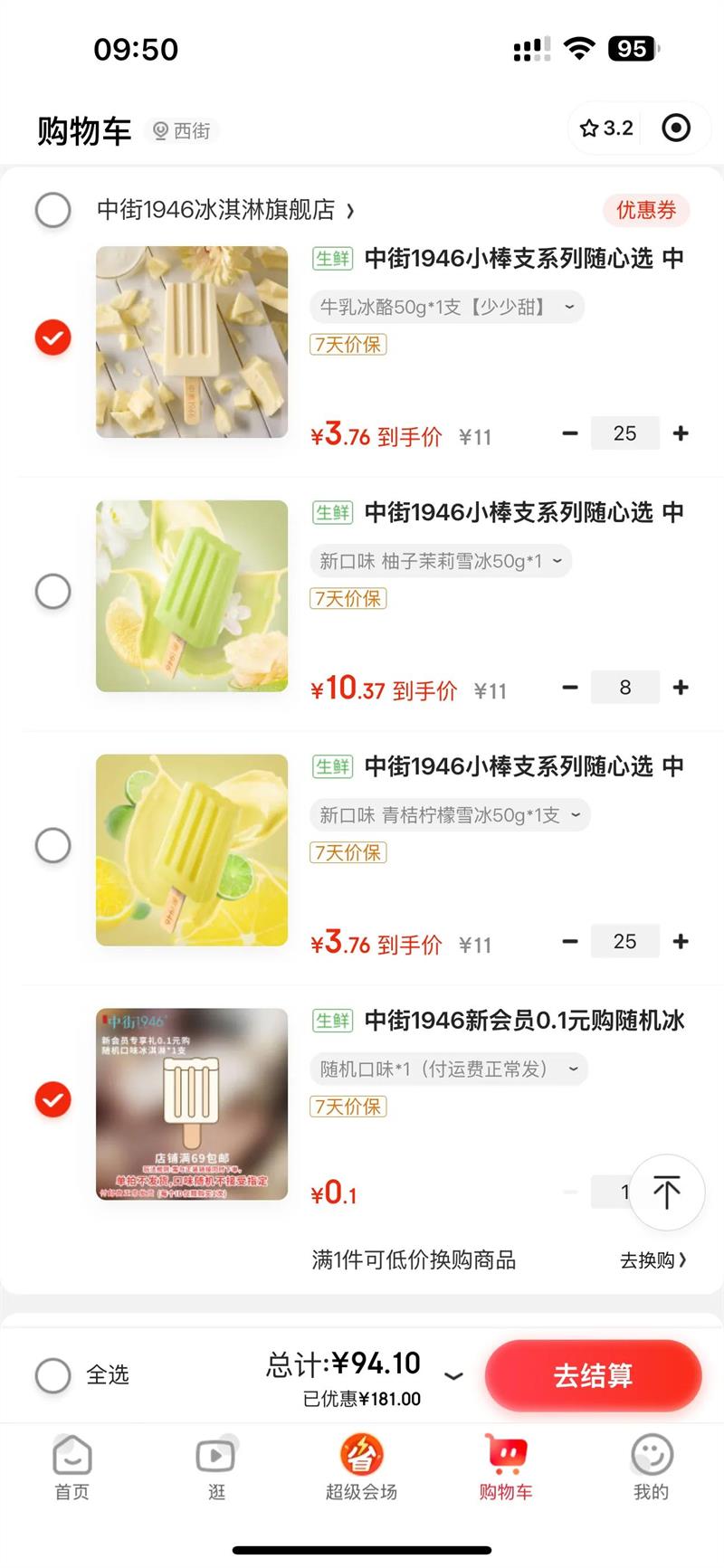Viewport: 724px width, 1568px height.
Task: Select the 青桔柠檬雪冰 item checkbox
Action: tap(53, 845)
